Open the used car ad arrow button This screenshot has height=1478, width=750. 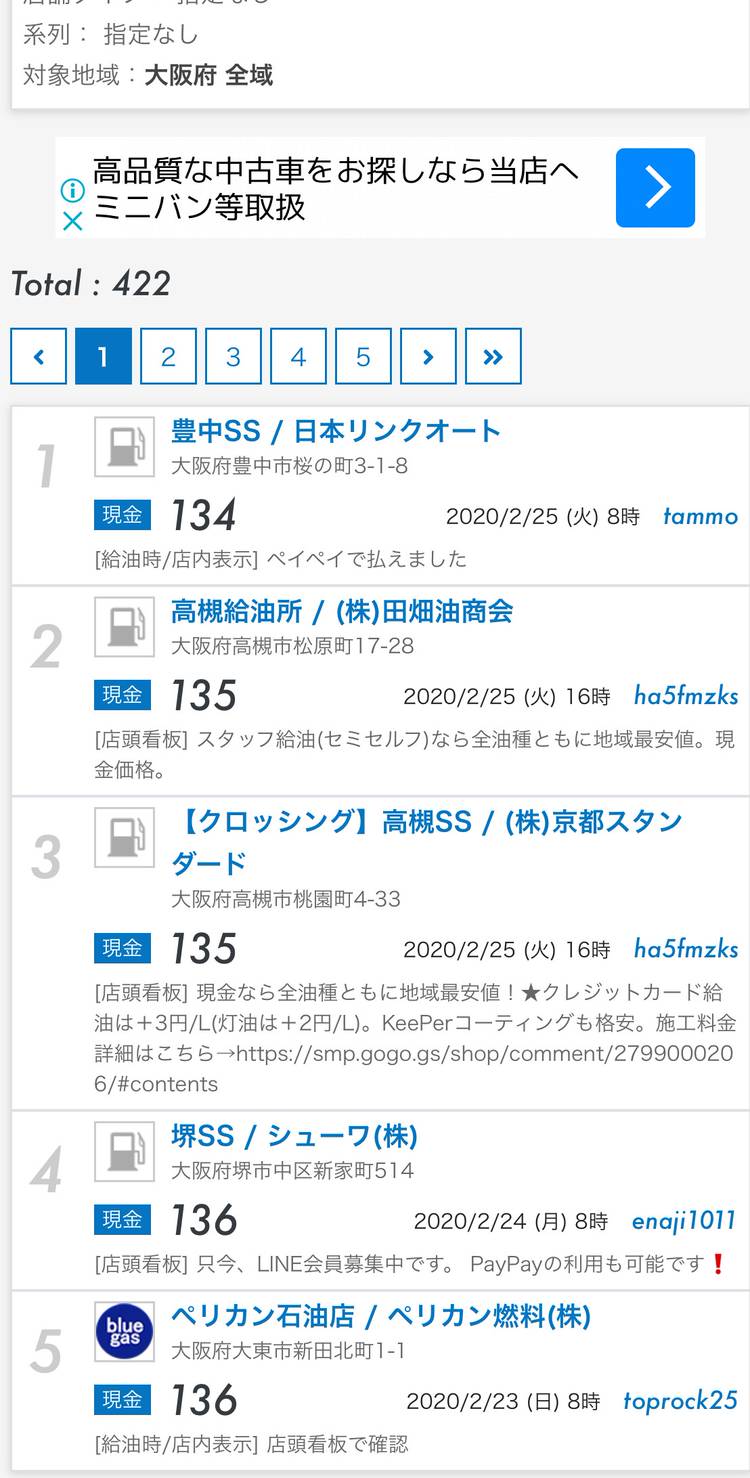point(655,188)
